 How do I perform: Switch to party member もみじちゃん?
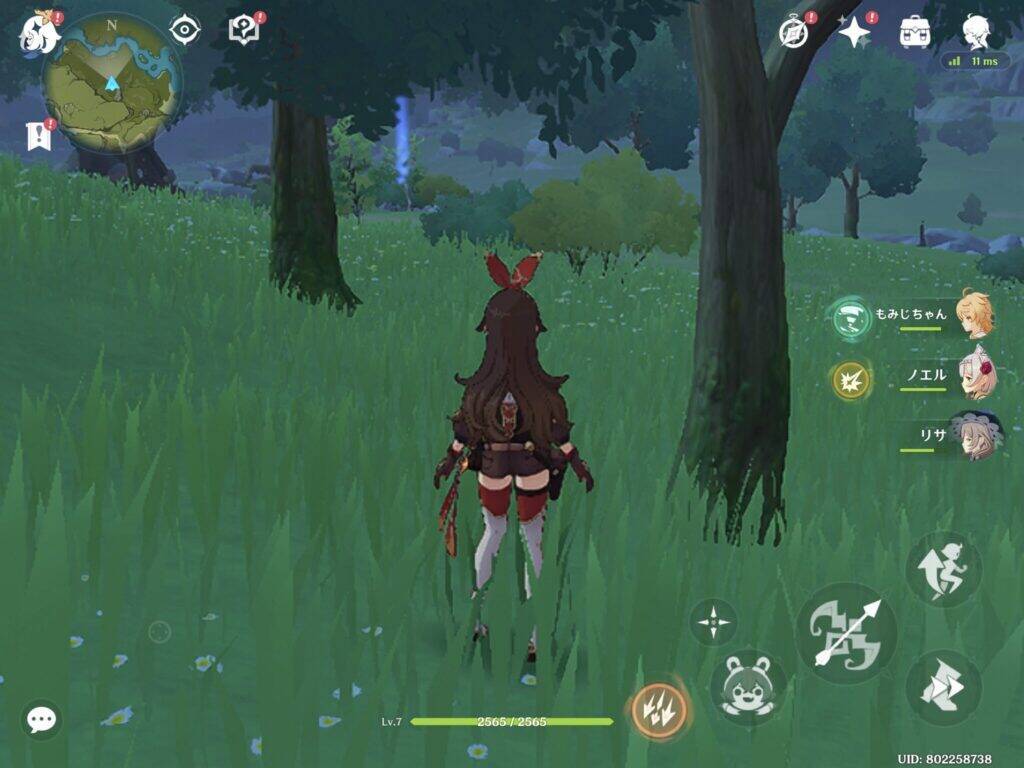pyautogui.click(x=973, y=315)
